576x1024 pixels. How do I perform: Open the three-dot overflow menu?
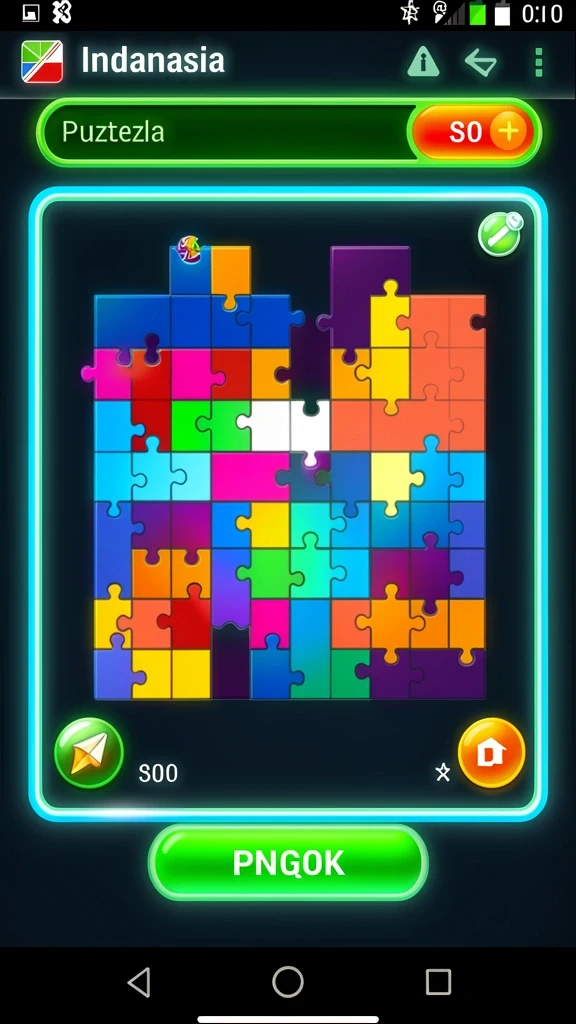[538, 62]
